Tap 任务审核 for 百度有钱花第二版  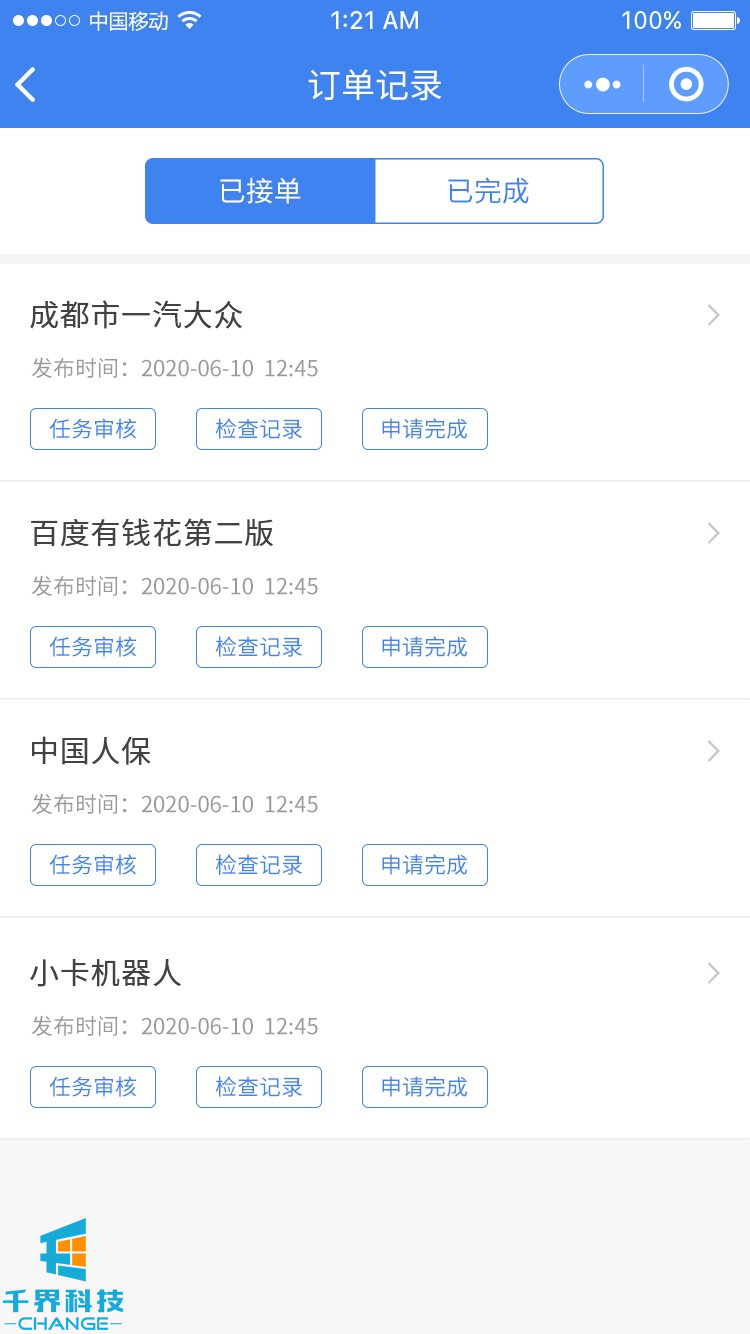click(93, 647)
